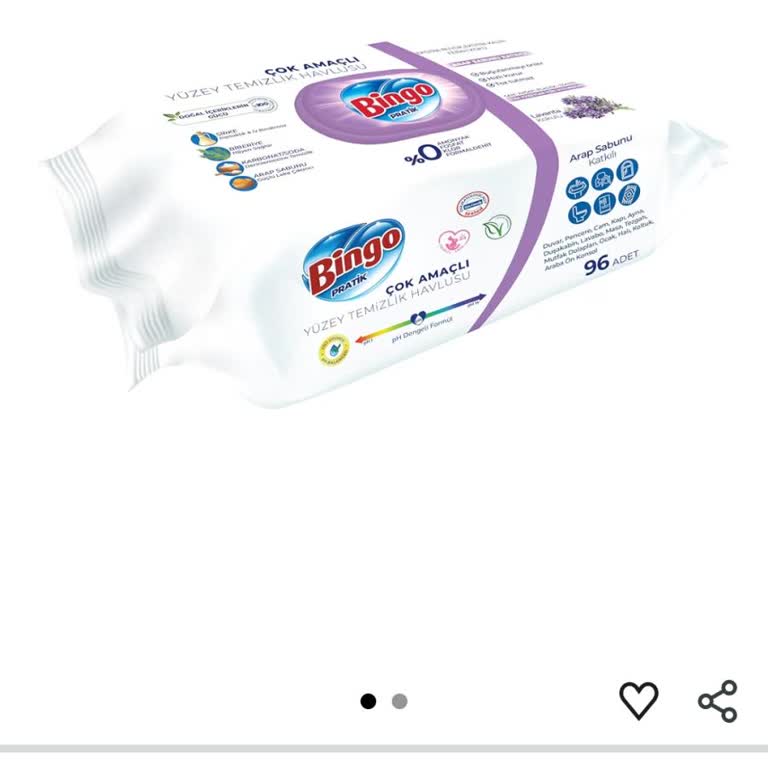Screen dimensions: 768x768
Task: Jump to the second image page dot
Action: coord(399,701)
